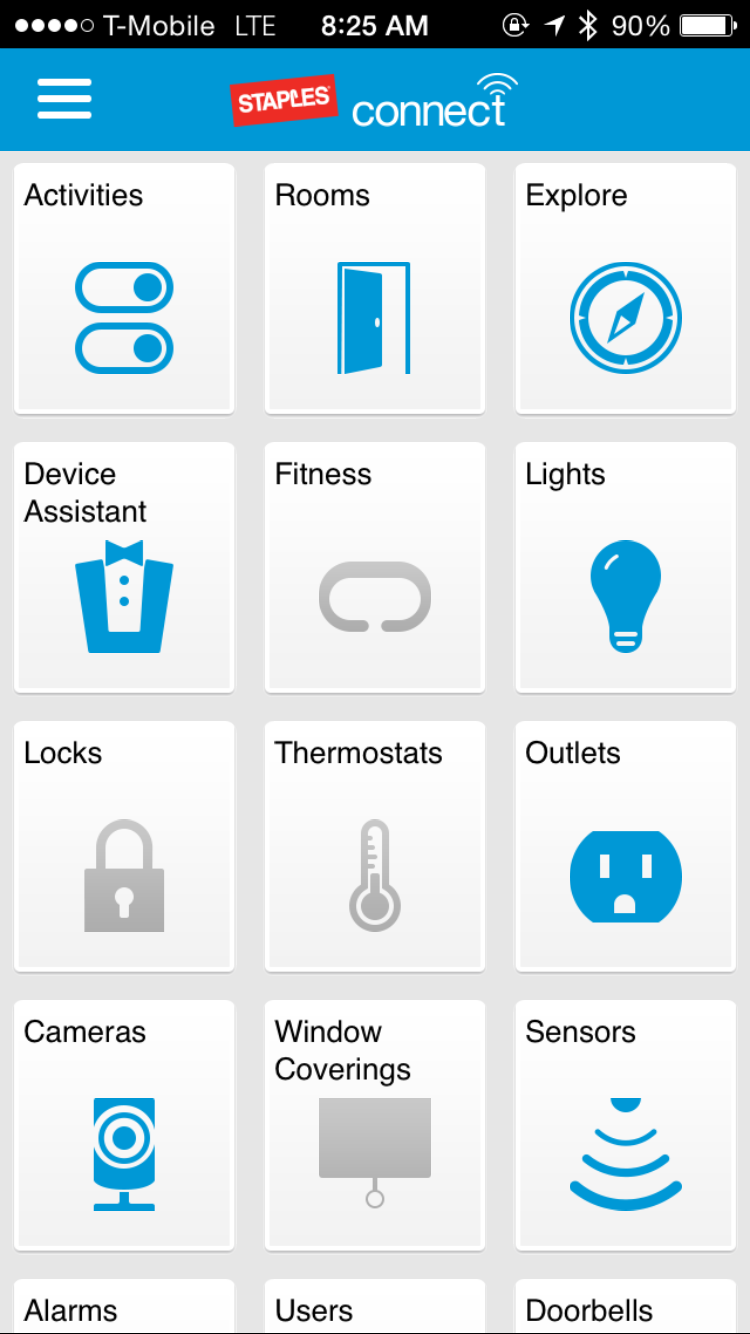
Task: View Cameras
Action: 124,1125
